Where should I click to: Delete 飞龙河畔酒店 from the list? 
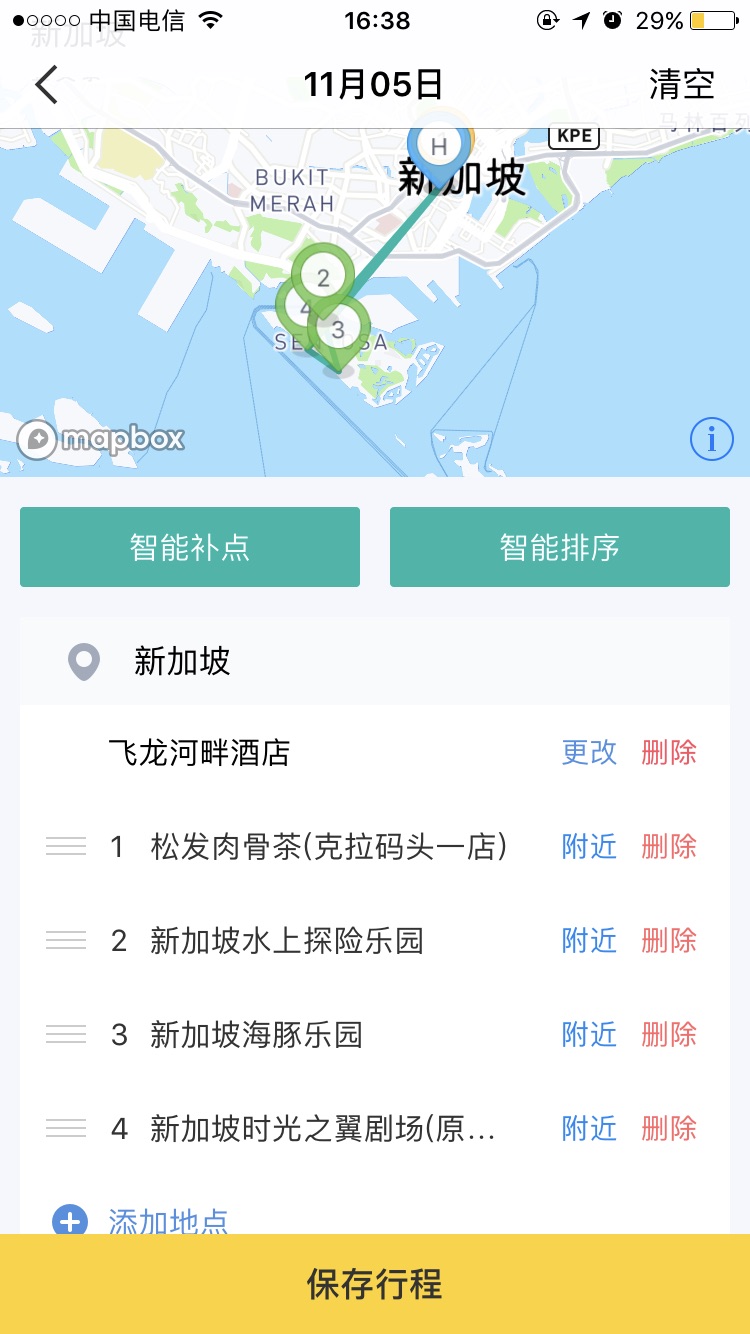(669, 752)
